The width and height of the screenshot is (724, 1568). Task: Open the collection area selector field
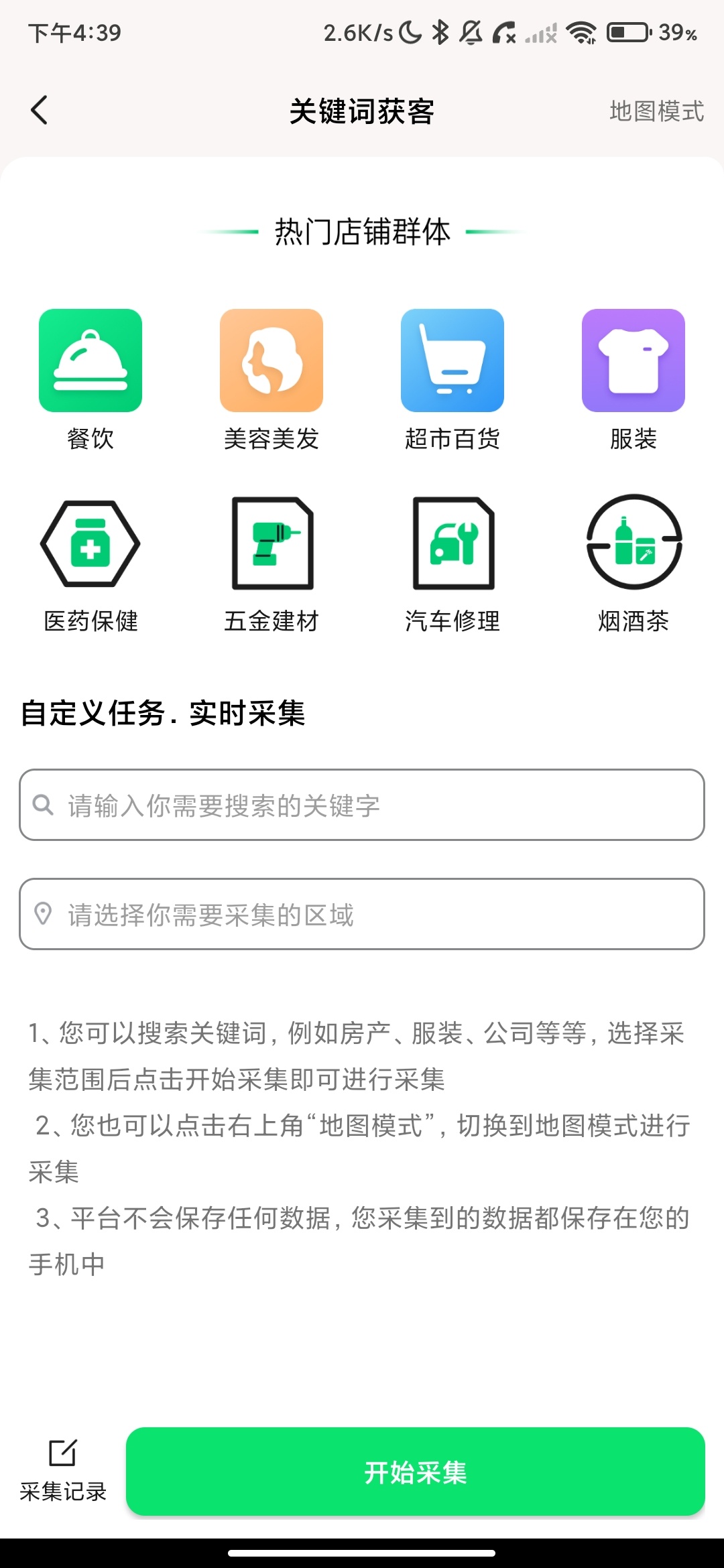pos(362,914)
